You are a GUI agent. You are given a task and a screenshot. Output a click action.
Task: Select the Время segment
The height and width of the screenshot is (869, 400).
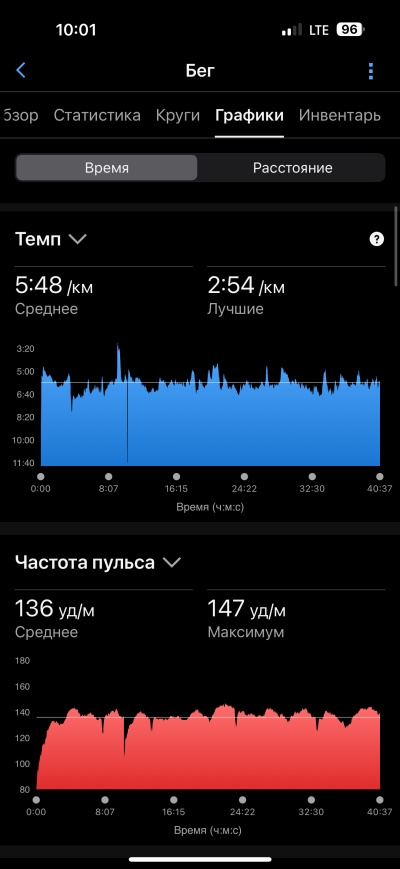click(106, 168)
